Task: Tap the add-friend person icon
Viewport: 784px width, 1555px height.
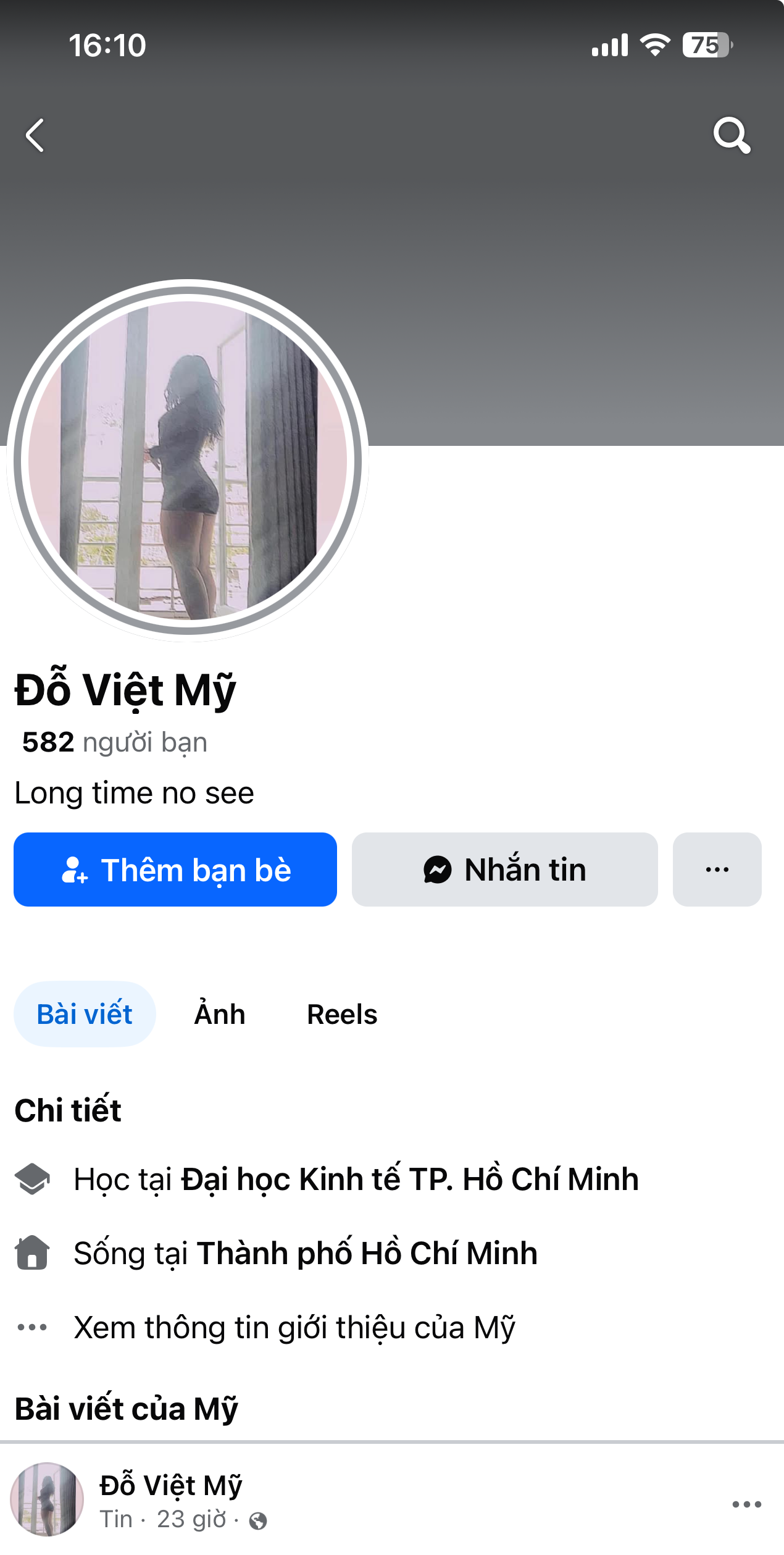Action: 75,870
